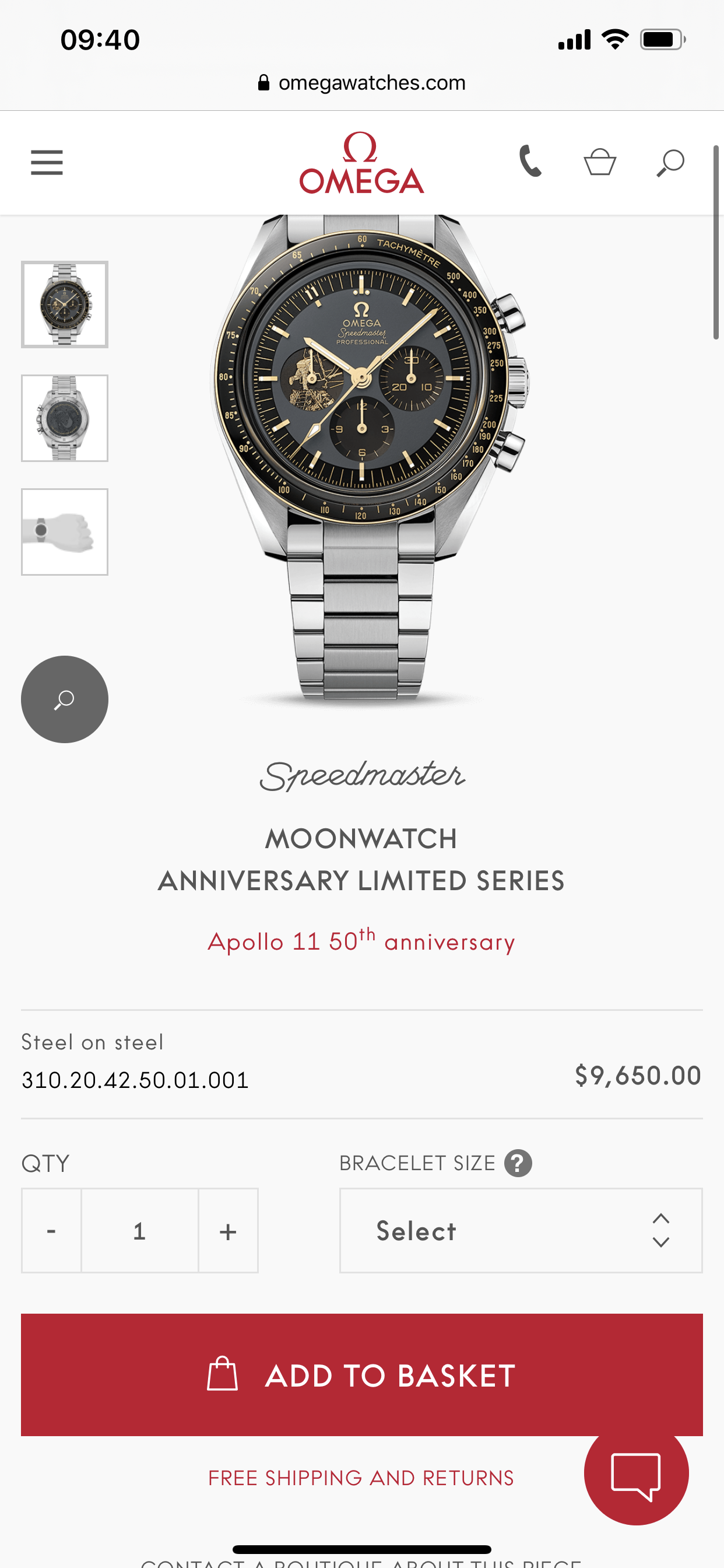The height and width of the screenshot is (1568, 724).
Task: Increase quantity with the plus button
Action: click(228, 1230)
